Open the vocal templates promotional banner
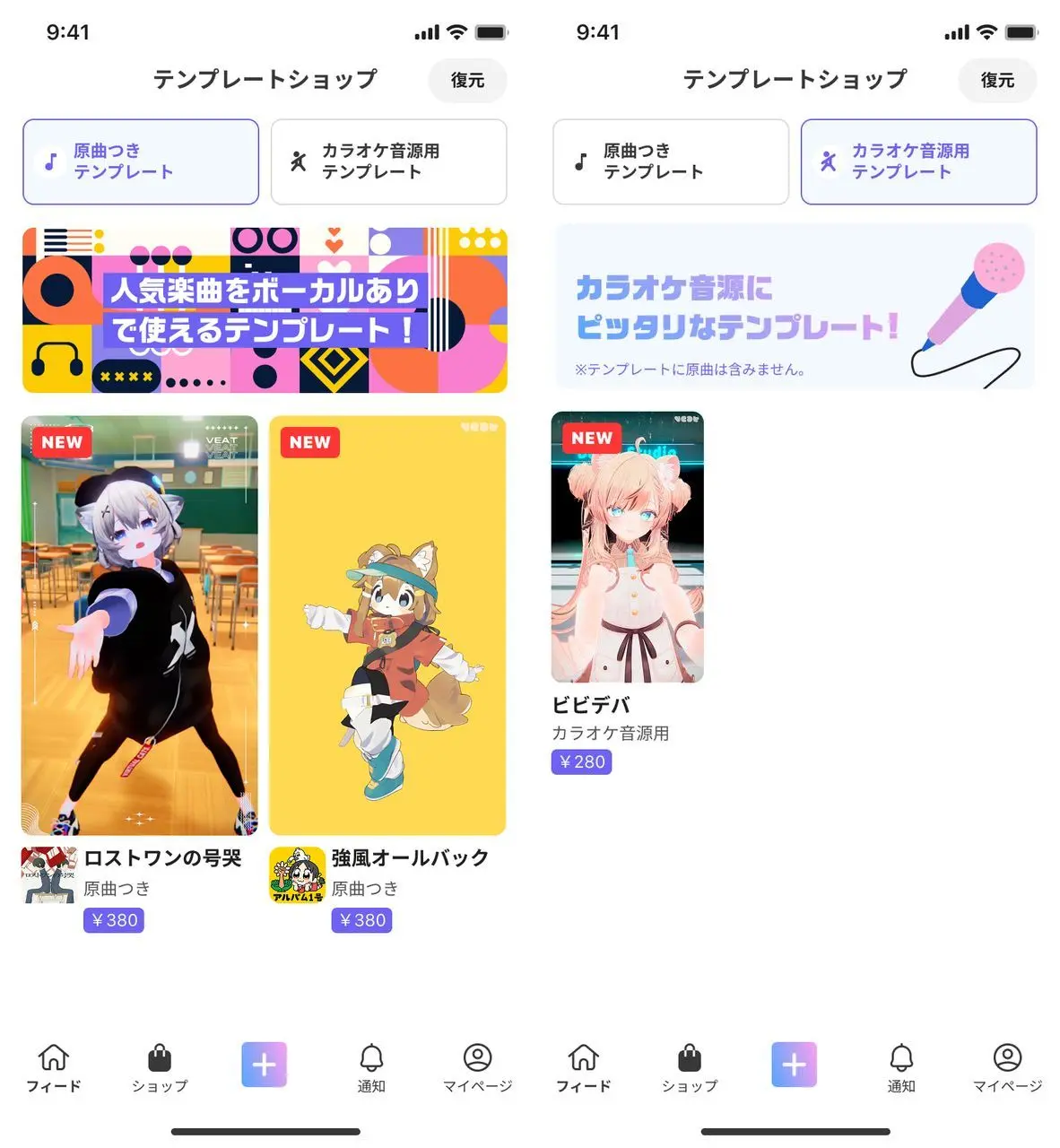Viewport: 1060px width, 1148px height. [265, 309]
